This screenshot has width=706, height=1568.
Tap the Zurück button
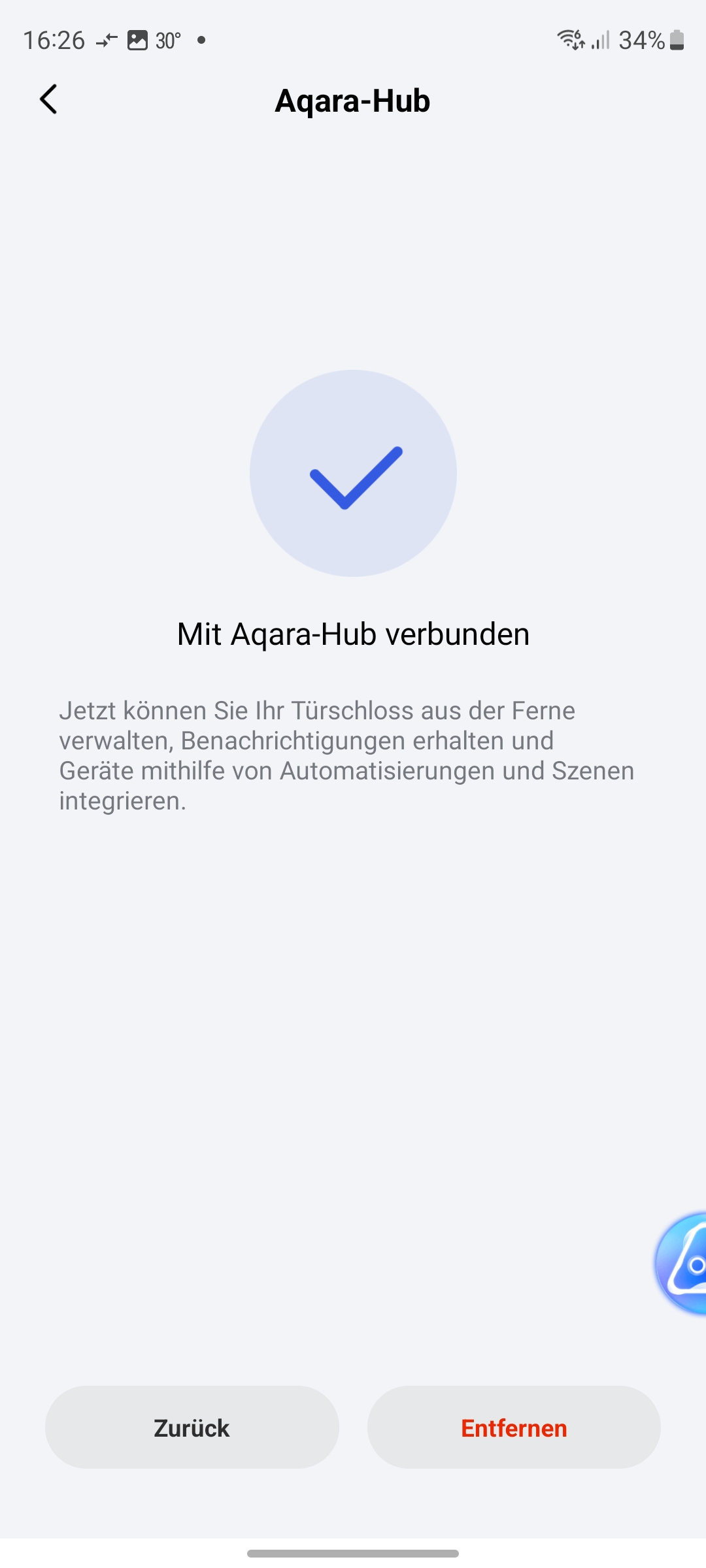coord(192,1428)
